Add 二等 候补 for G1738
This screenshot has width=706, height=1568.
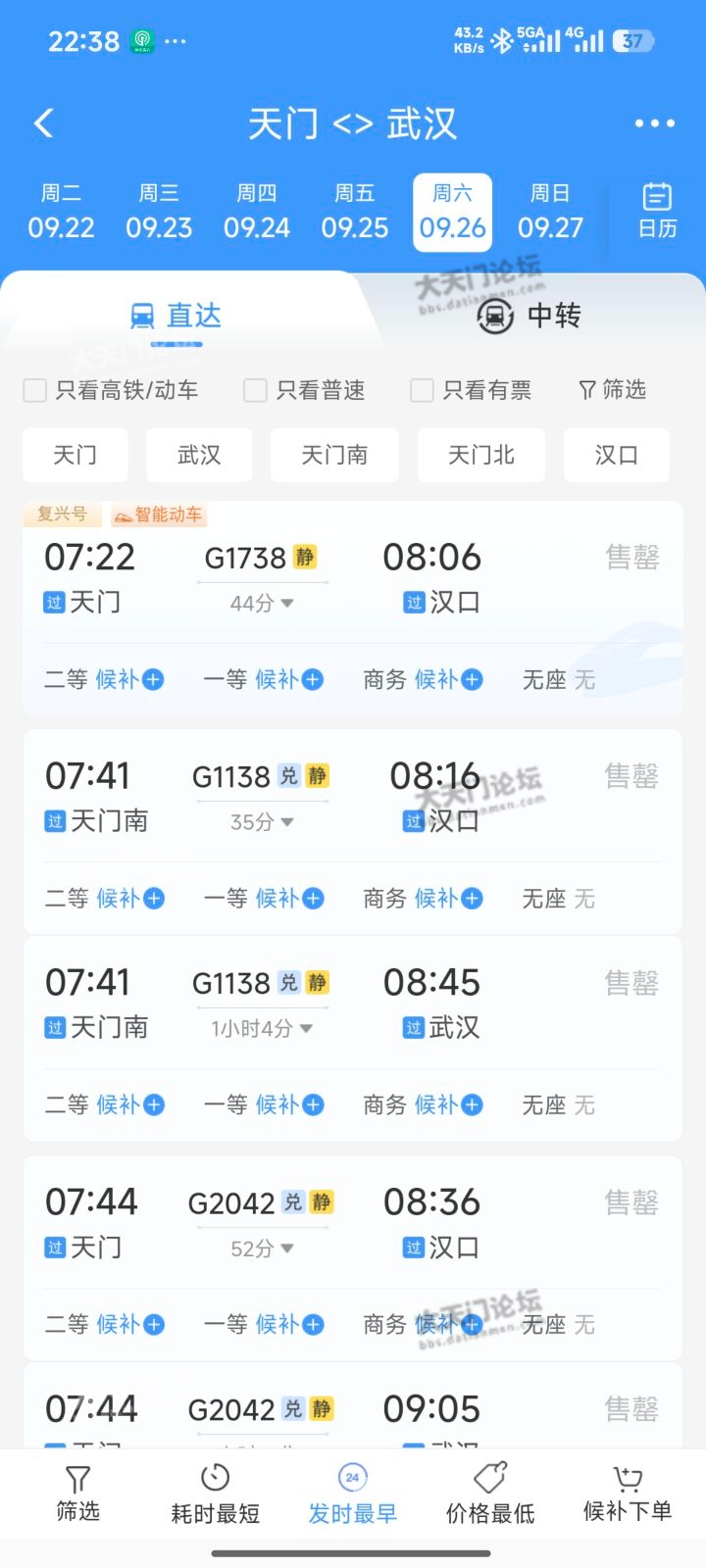(x=104, y=679)
